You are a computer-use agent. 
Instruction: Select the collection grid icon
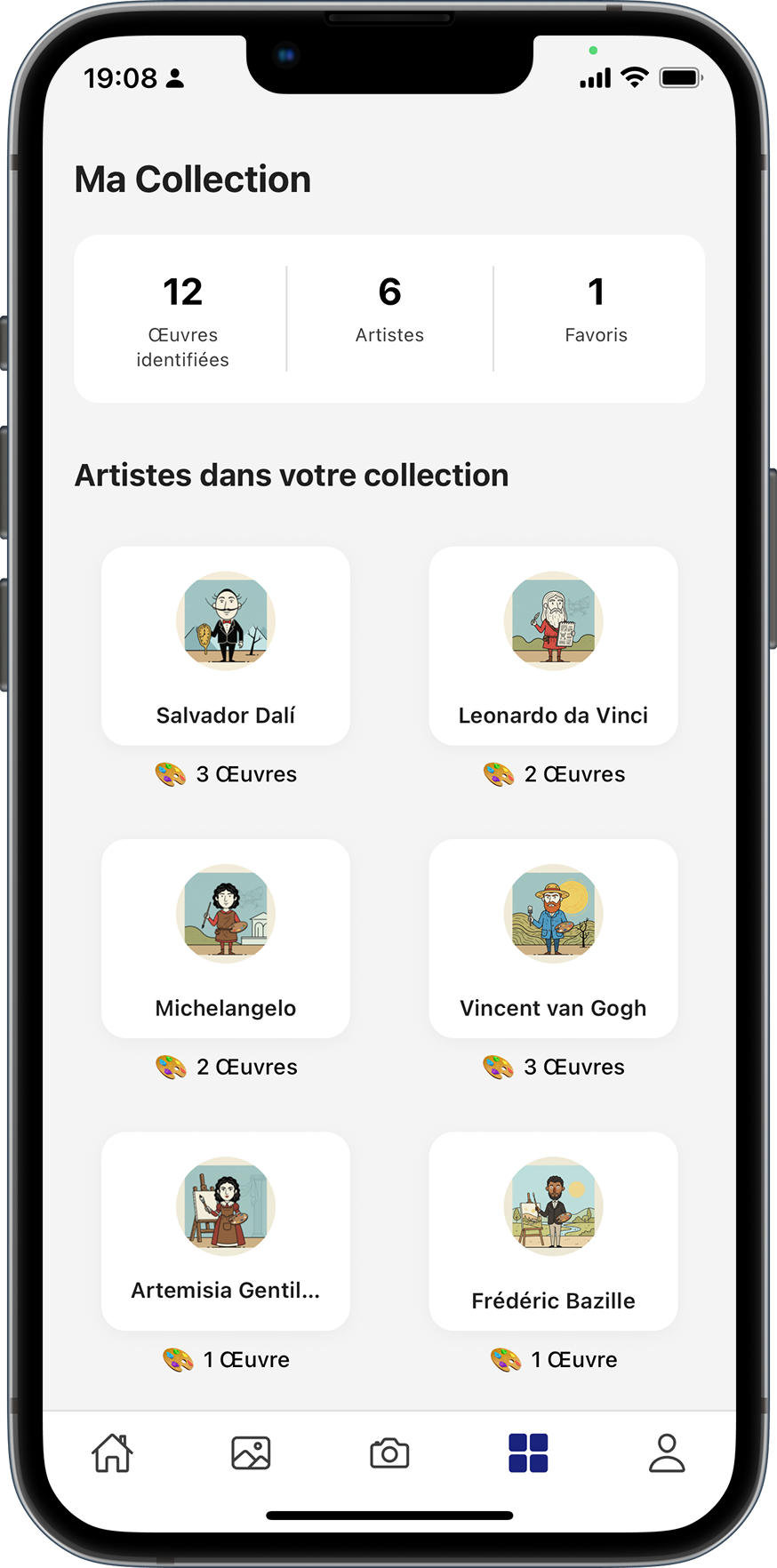coord(528,1452)
